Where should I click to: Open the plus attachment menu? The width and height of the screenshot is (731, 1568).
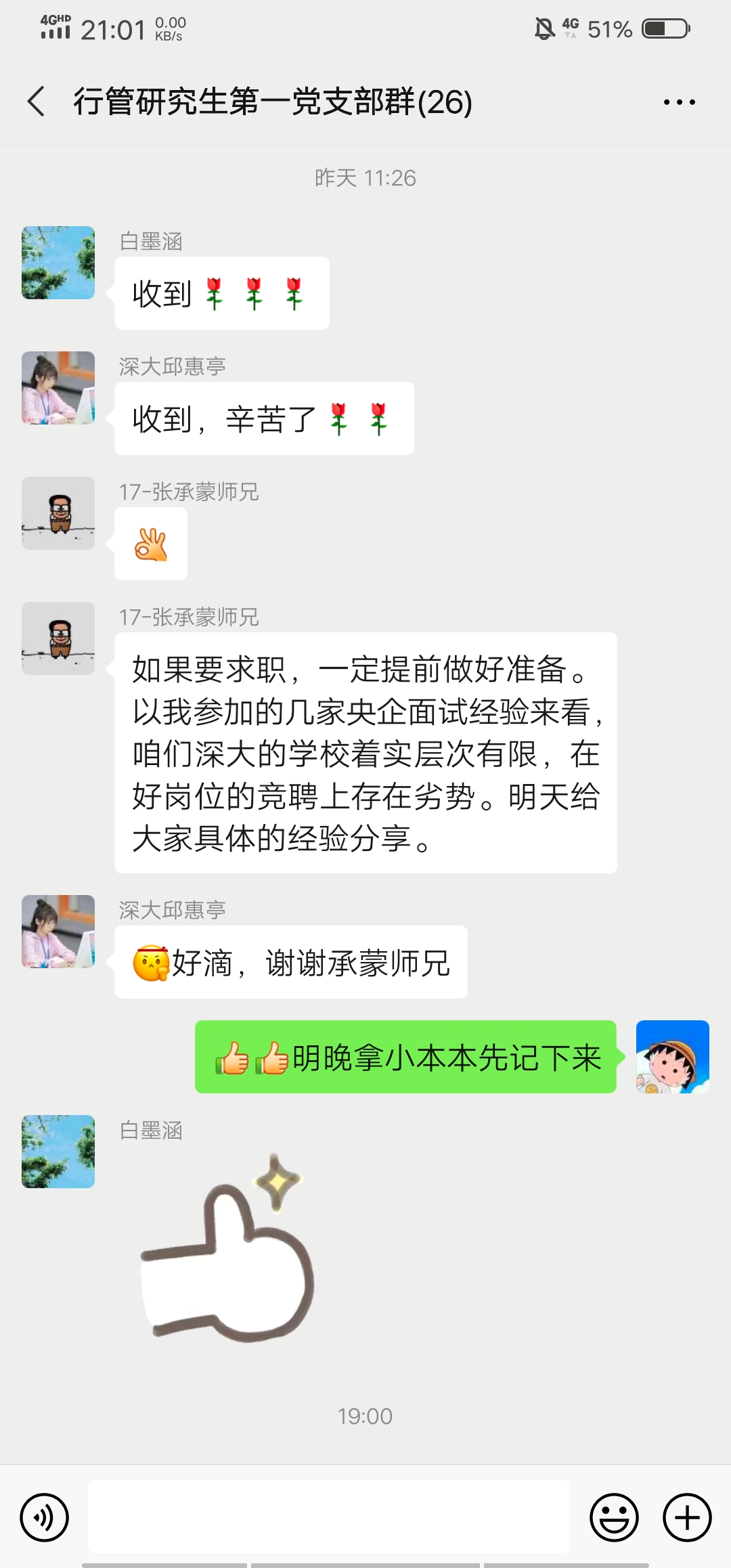[x=687, y=1517]
